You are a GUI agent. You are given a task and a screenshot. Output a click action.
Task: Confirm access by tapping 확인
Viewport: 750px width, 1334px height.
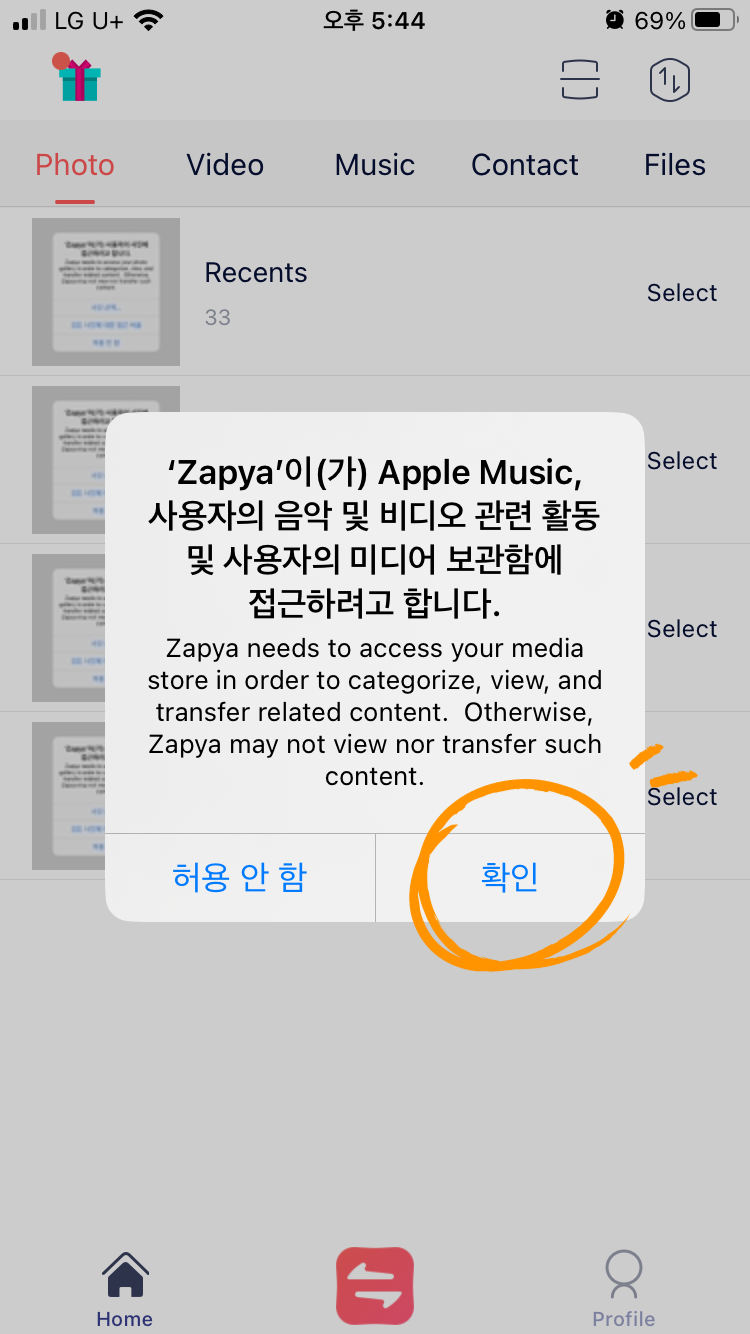[x=510, y=877]
